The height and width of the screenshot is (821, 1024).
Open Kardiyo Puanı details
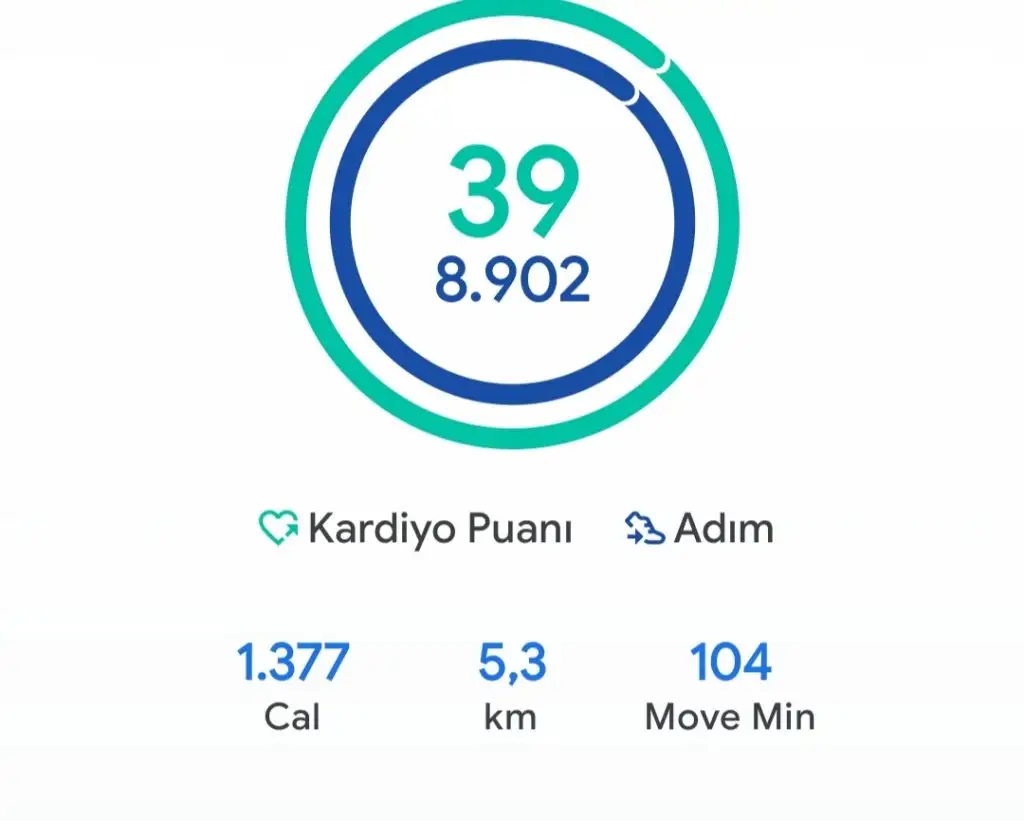(416, 529)
